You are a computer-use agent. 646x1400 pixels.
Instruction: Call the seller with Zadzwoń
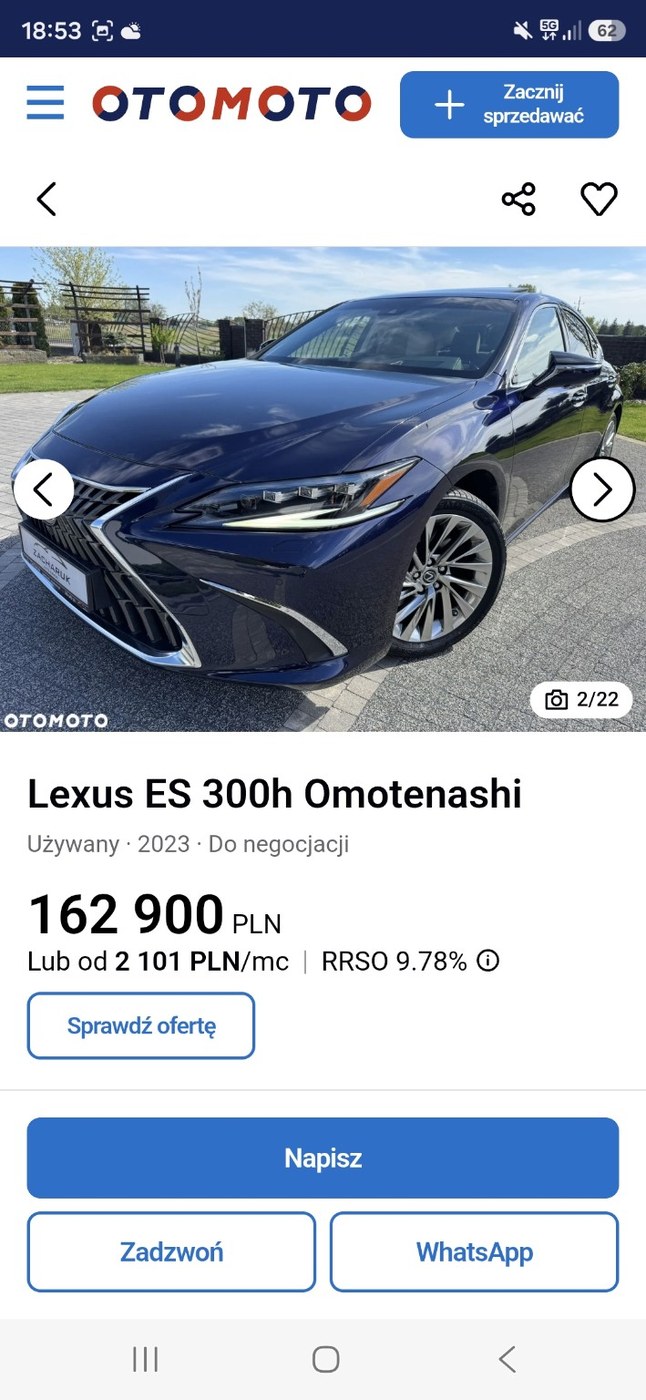171,1252
